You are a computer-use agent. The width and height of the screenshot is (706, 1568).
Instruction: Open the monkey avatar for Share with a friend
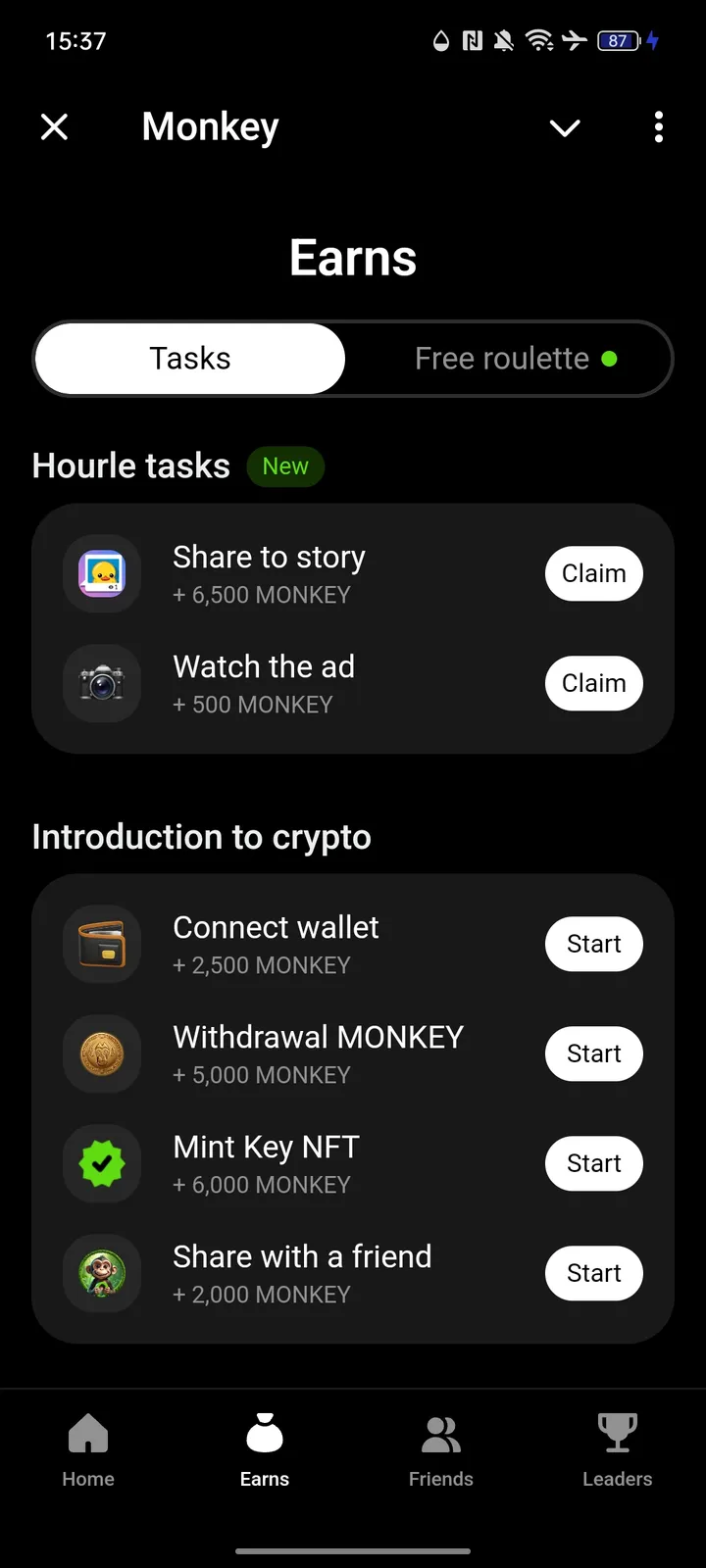pos(102,1273)
